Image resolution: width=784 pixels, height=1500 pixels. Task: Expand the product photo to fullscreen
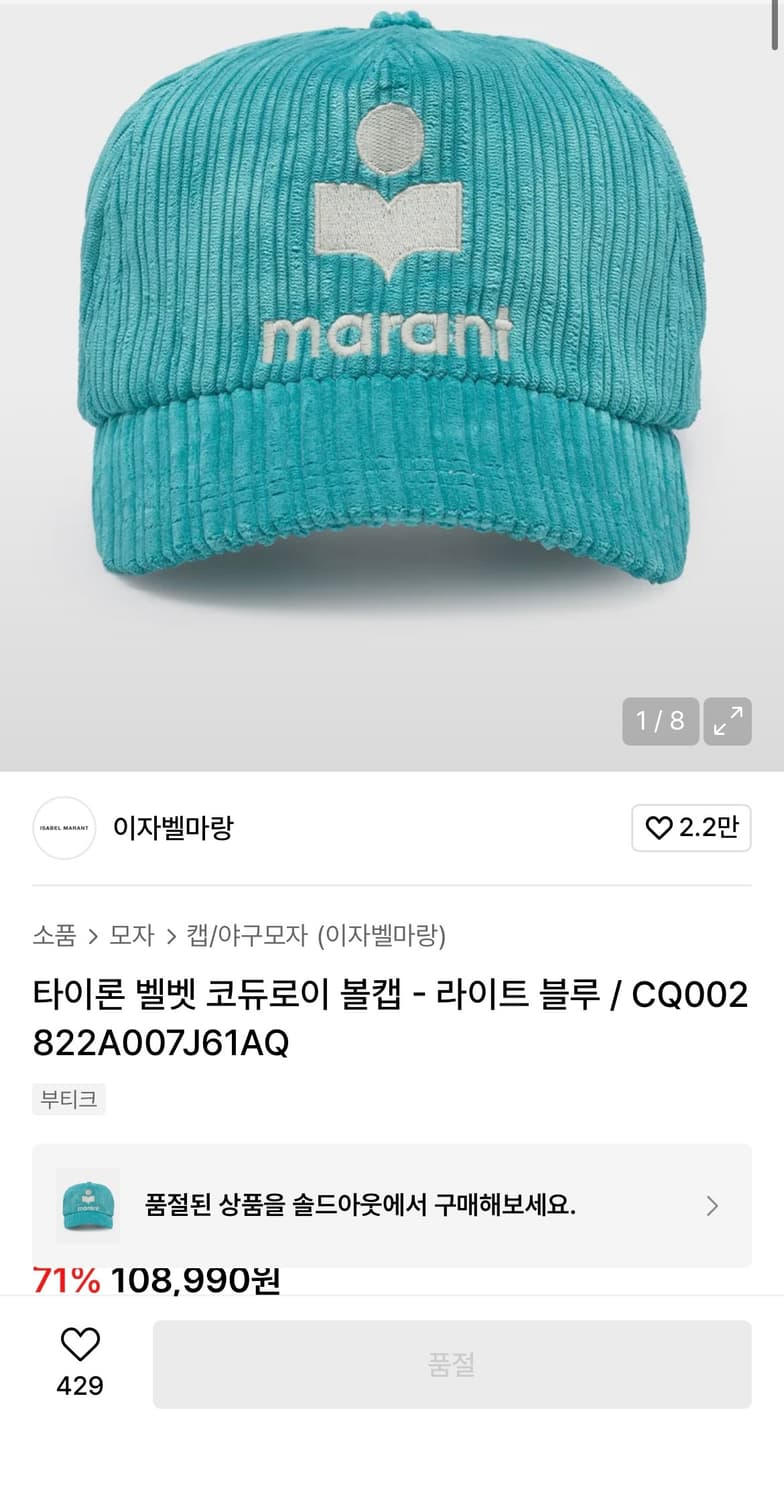[x=727, y=721]
